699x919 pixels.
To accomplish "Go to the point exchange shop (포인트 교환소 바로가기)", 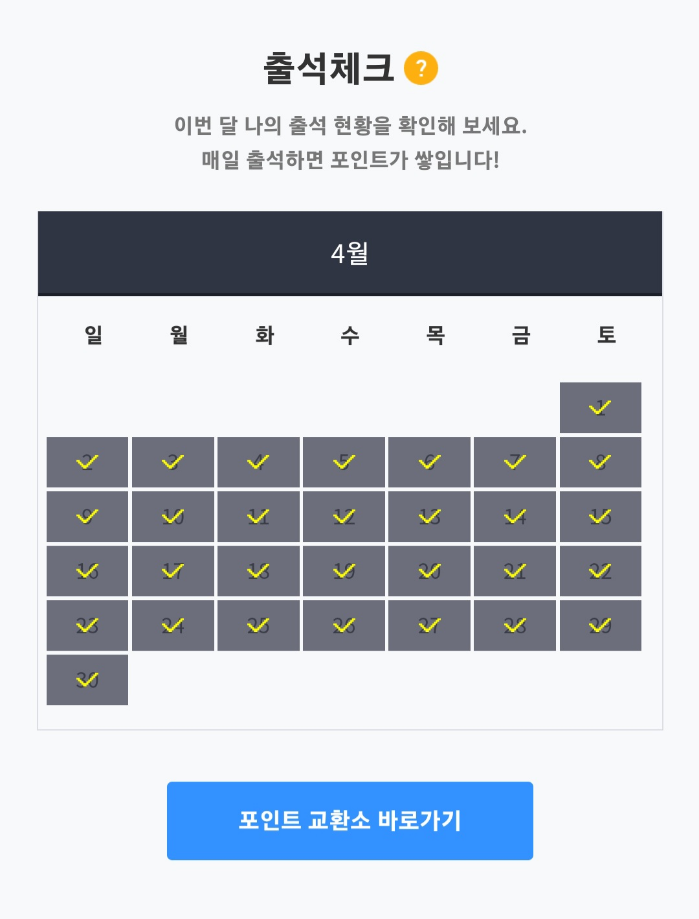I will coord(349,821).
